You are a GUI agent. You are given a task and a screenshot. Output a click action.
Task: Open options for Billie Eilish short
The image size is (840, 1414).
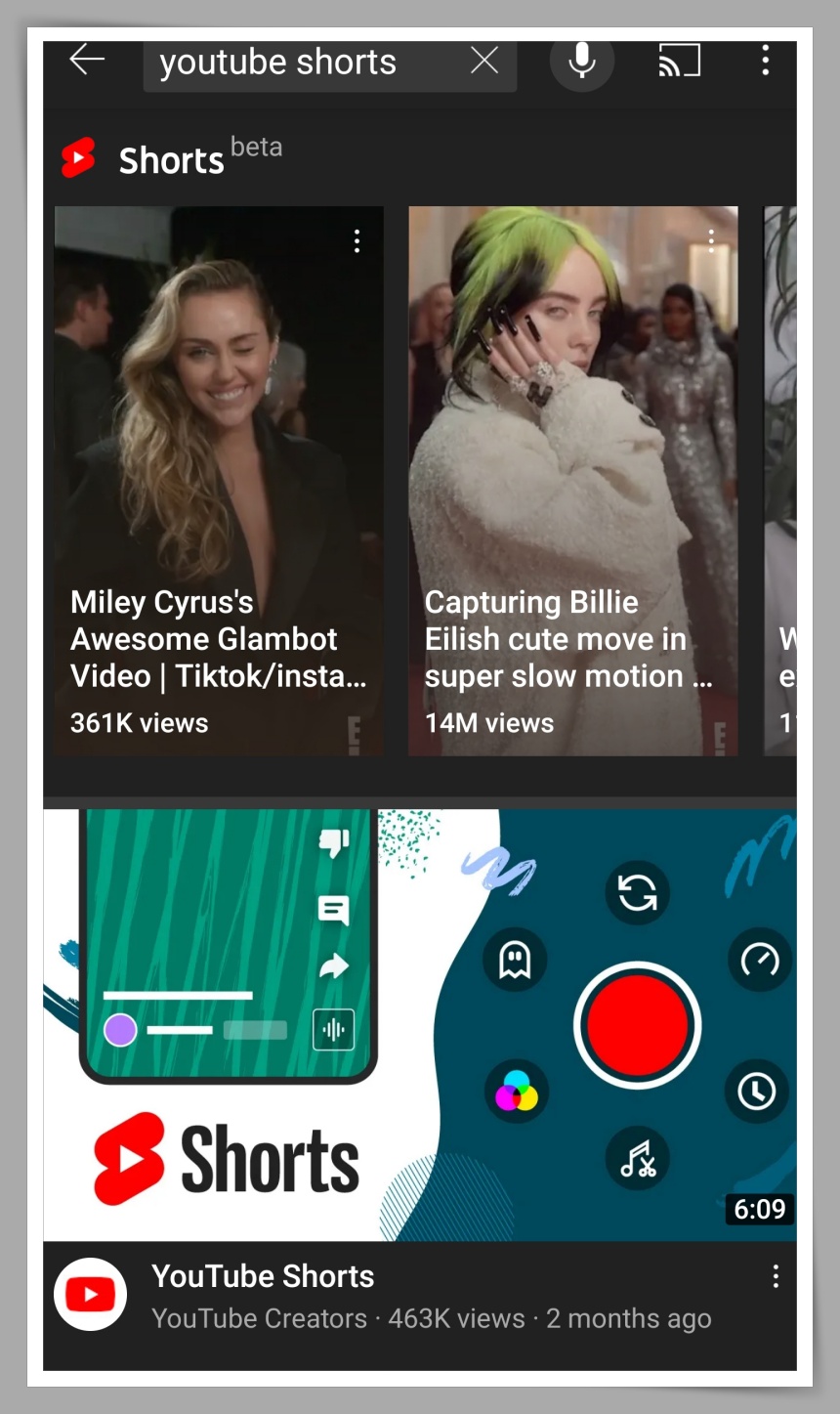711,239
